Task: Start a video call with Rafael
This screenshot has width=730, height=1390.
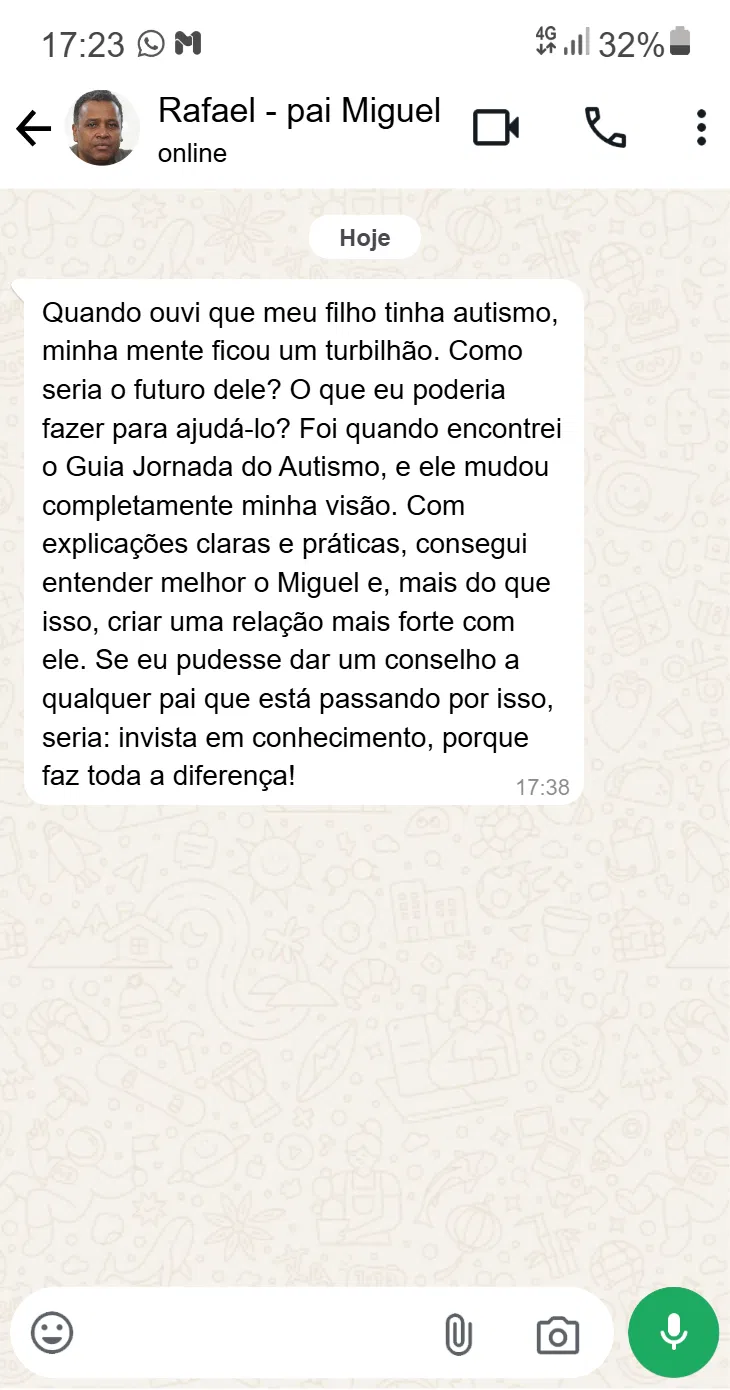Action: click(496, 128)
